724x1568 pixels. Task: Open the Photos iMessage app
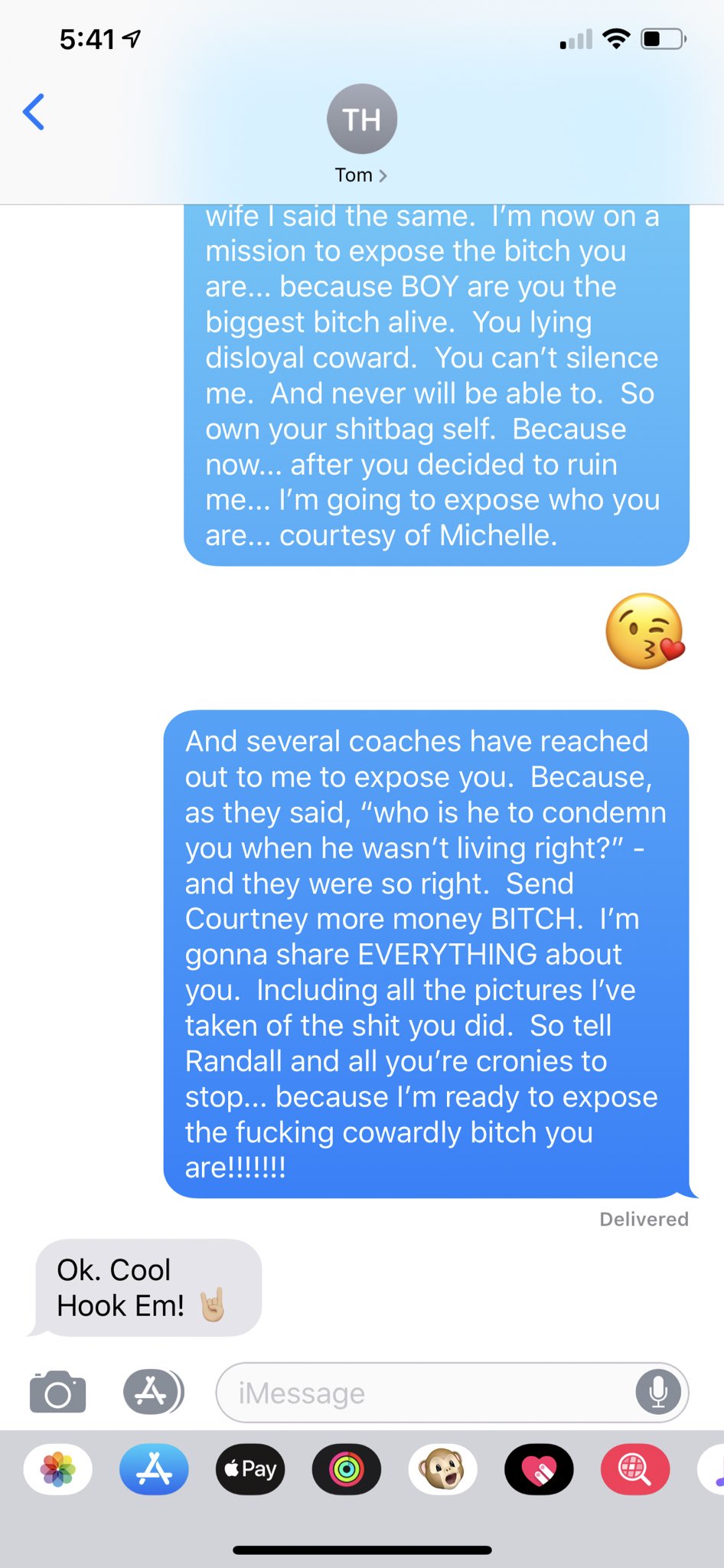click(x=58, y=1469)
